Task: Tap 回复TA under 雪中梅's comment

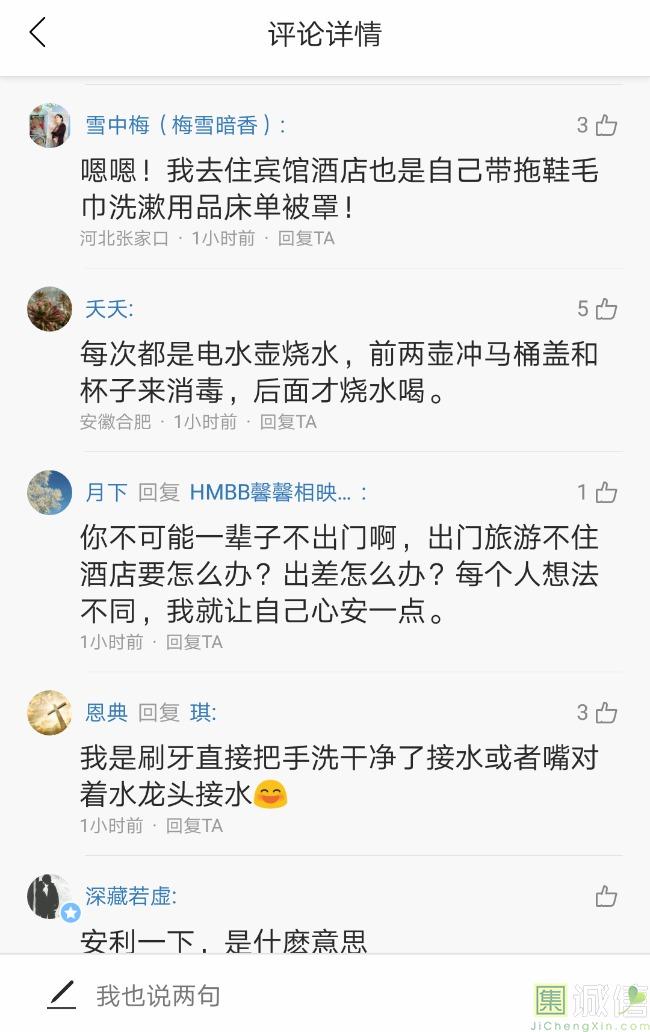Action: tap(306, 239)
